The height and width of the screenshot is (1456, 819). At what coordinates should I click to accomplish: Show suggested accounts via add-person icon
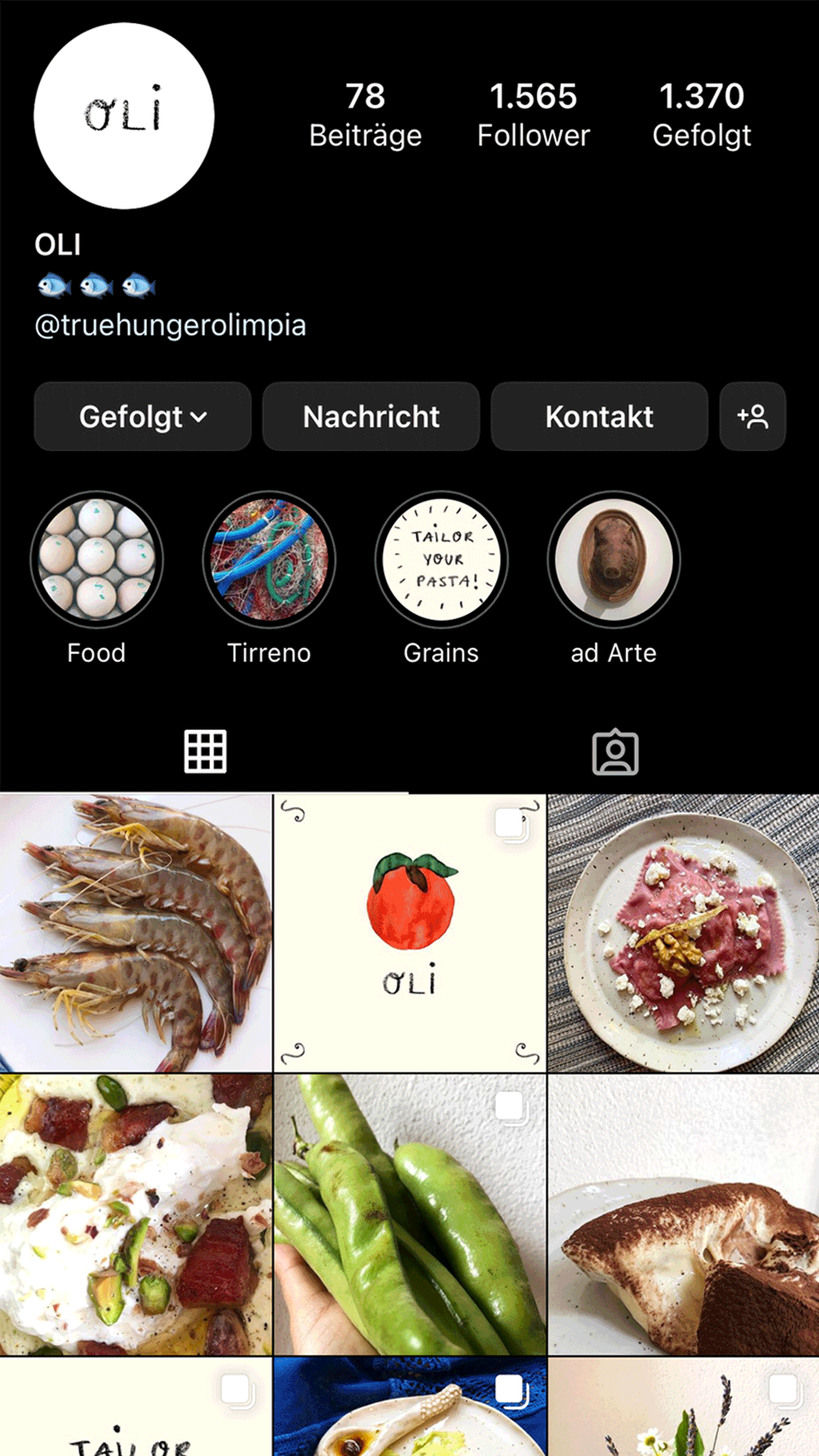point(752,416)
